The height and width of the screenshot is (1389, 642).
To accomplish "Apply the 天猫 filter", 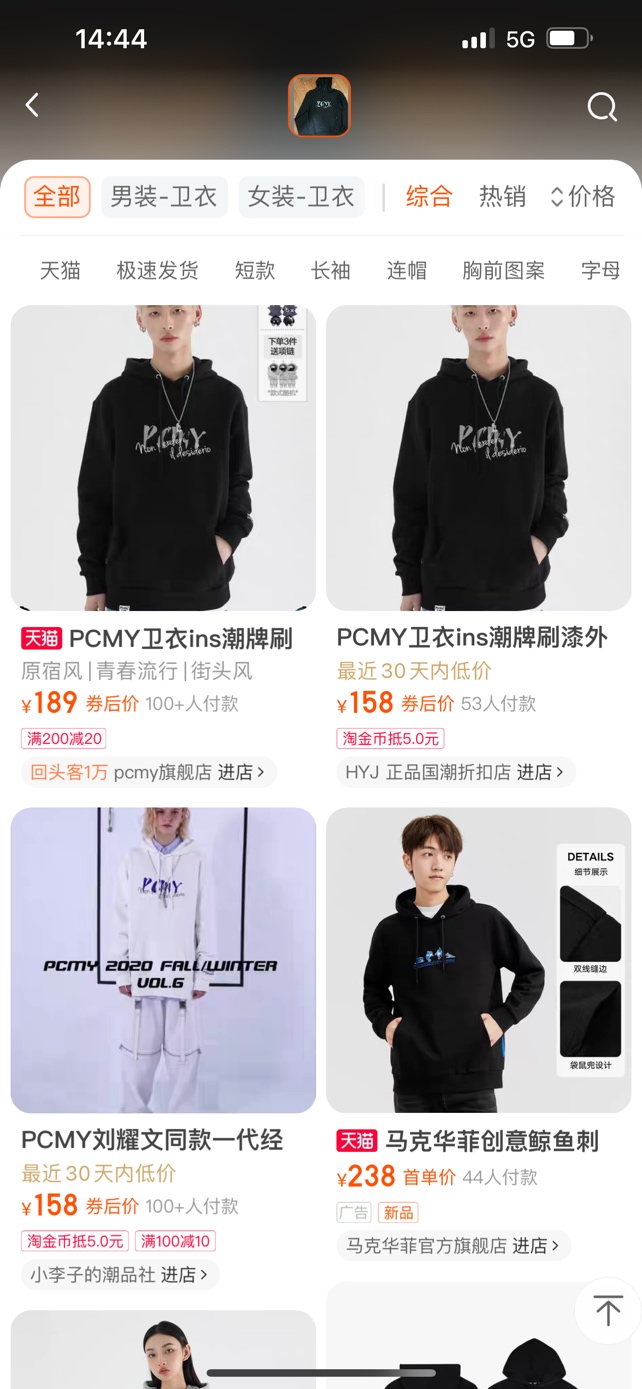I will pyautogui.click(x=60, y=270).
